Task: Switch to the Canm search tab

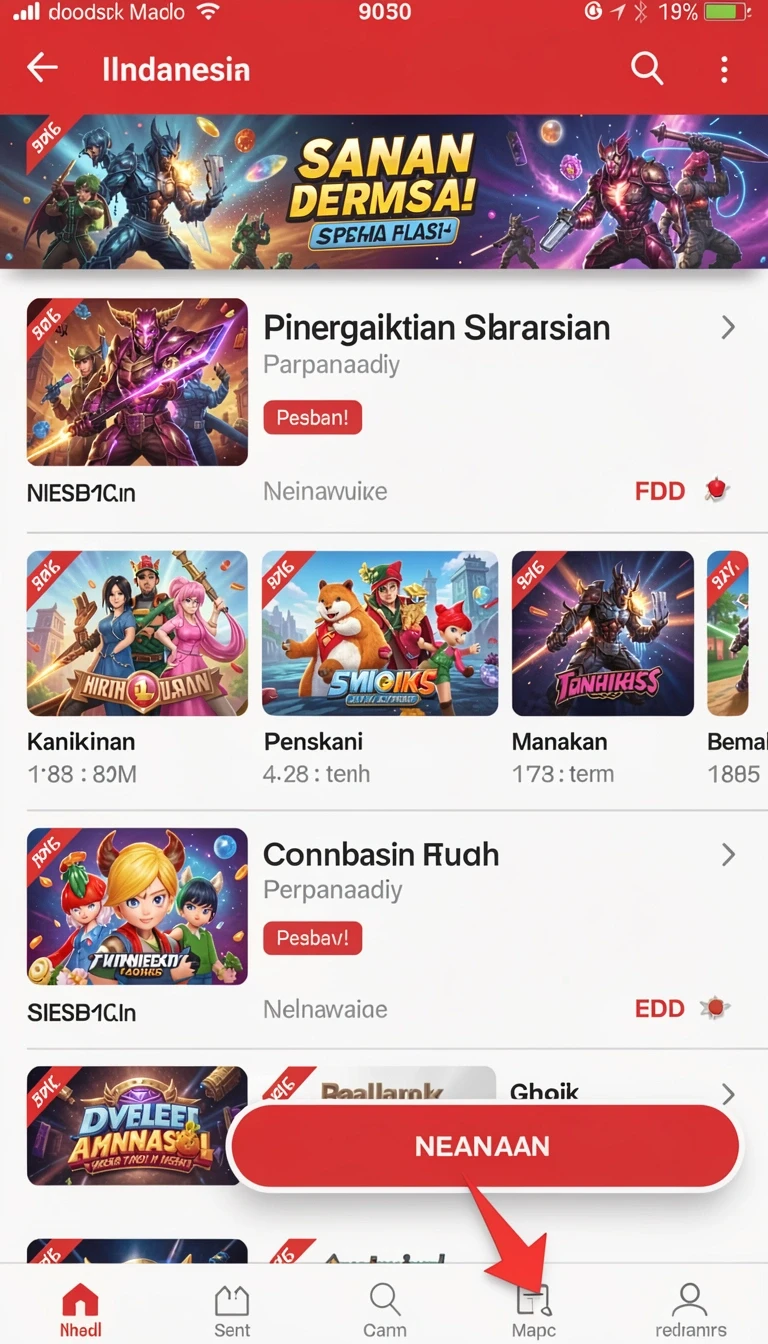Action: [385, 1308]
